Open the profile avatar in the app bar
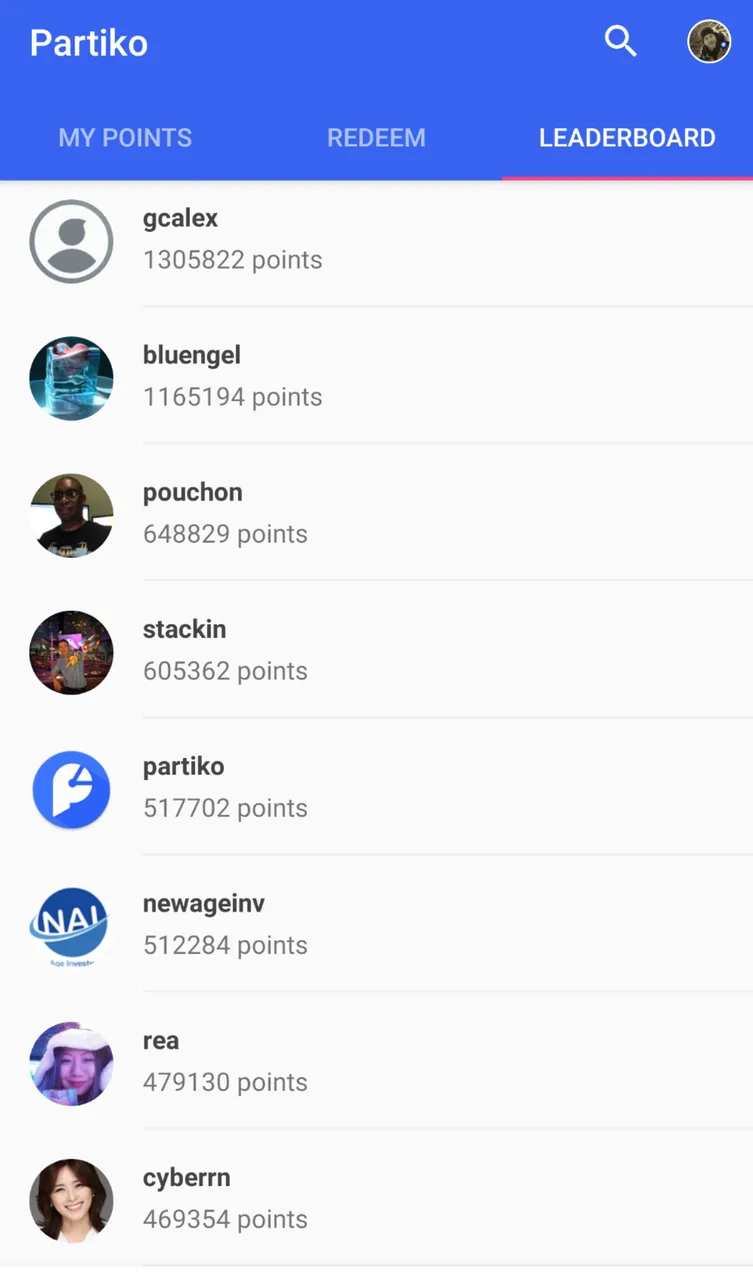Image resolution: width=753 pixels, height=1280 pixels. click(x=709, y=42)
